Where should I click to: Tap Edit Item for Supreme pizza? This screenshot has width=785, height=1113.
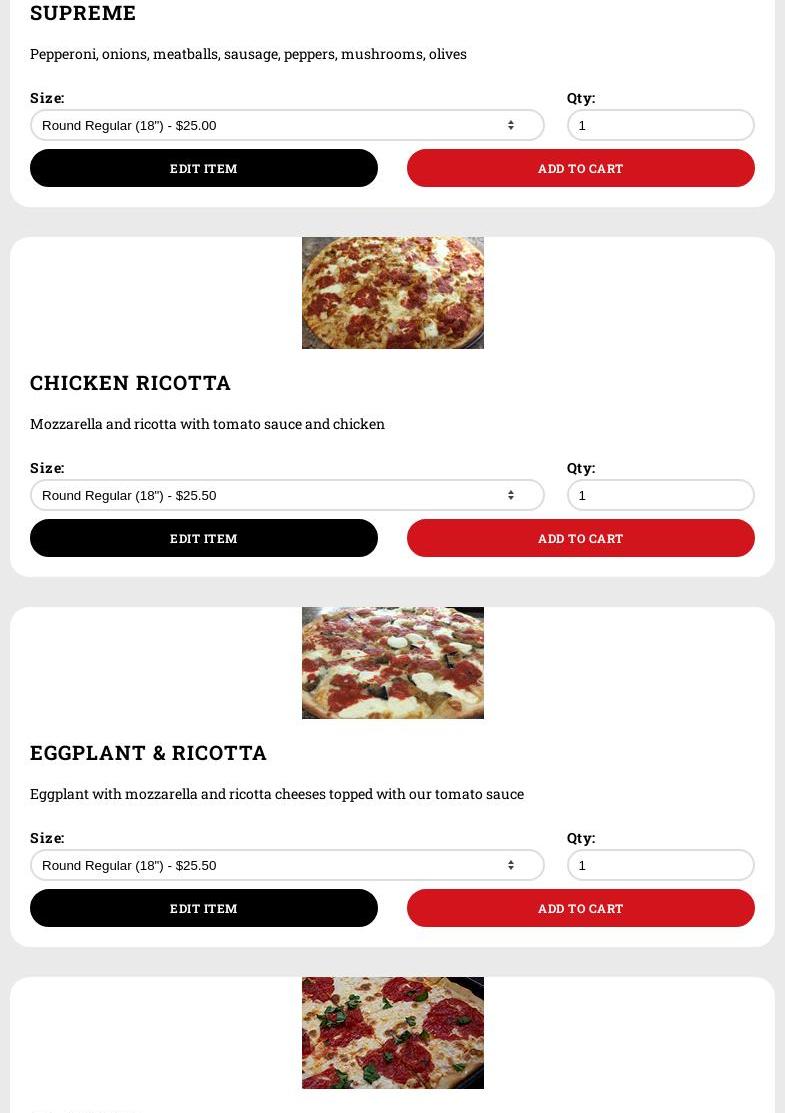(x=204, y=168)
